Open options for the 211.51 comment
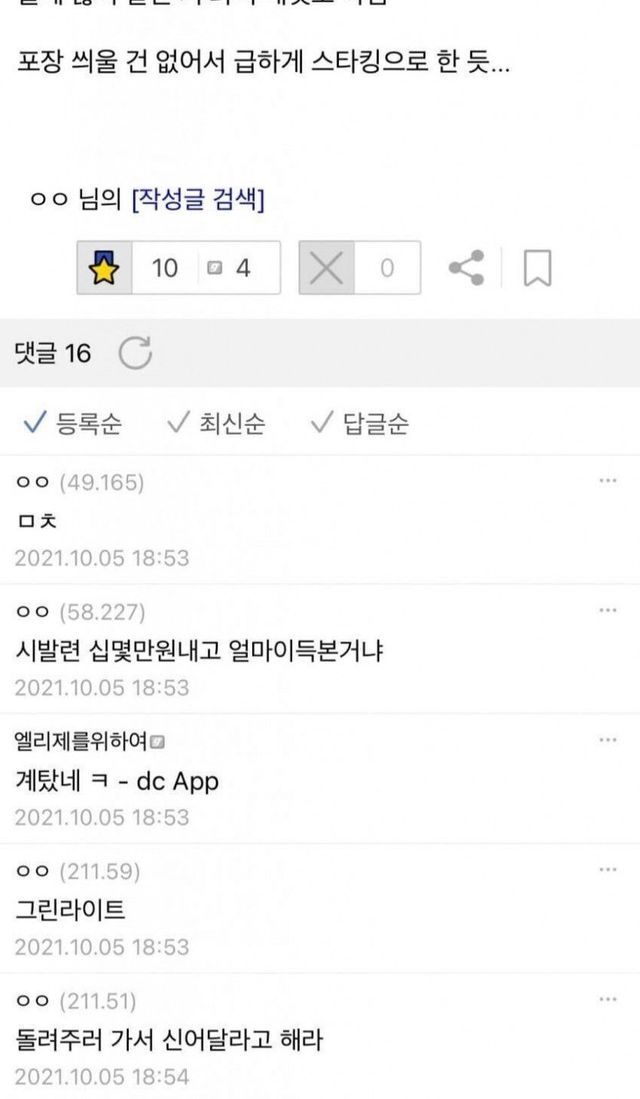This screenshot has width=640, height=1099. (x=607, y=999)
